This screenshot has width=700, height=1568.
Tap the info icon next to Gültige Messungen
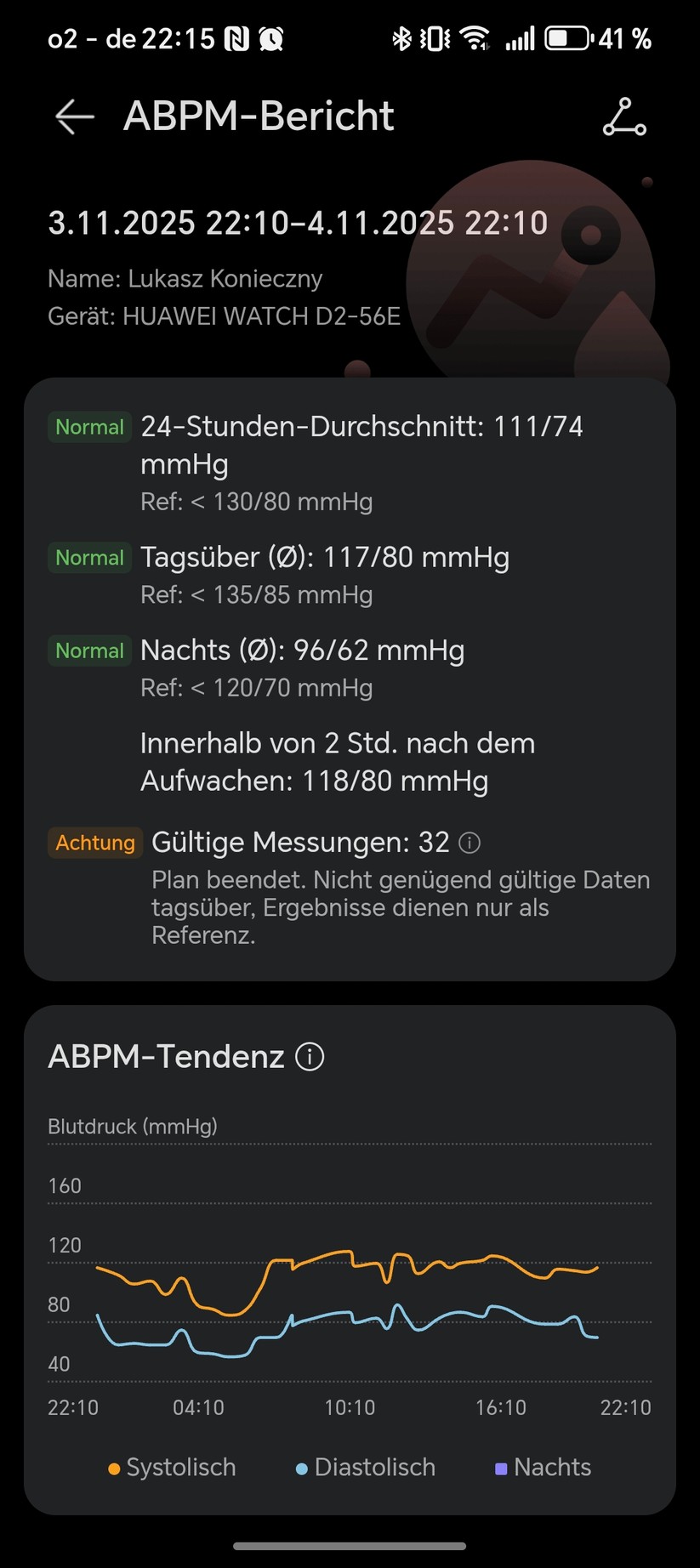point(470,843)
